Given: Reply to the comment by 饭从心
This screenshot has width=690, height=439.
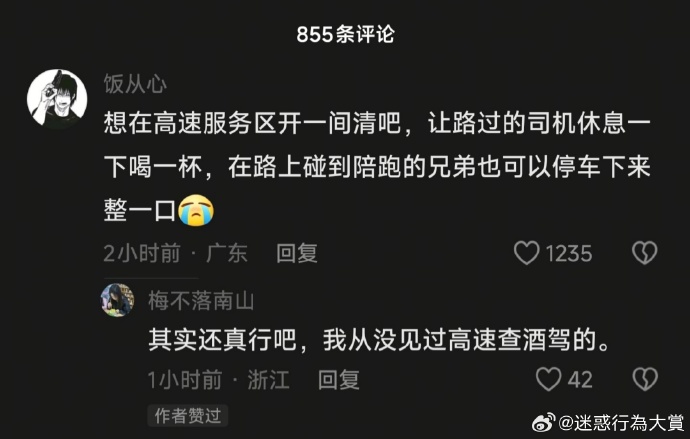Looking at the screenshot, I should [x=297, y=254].
